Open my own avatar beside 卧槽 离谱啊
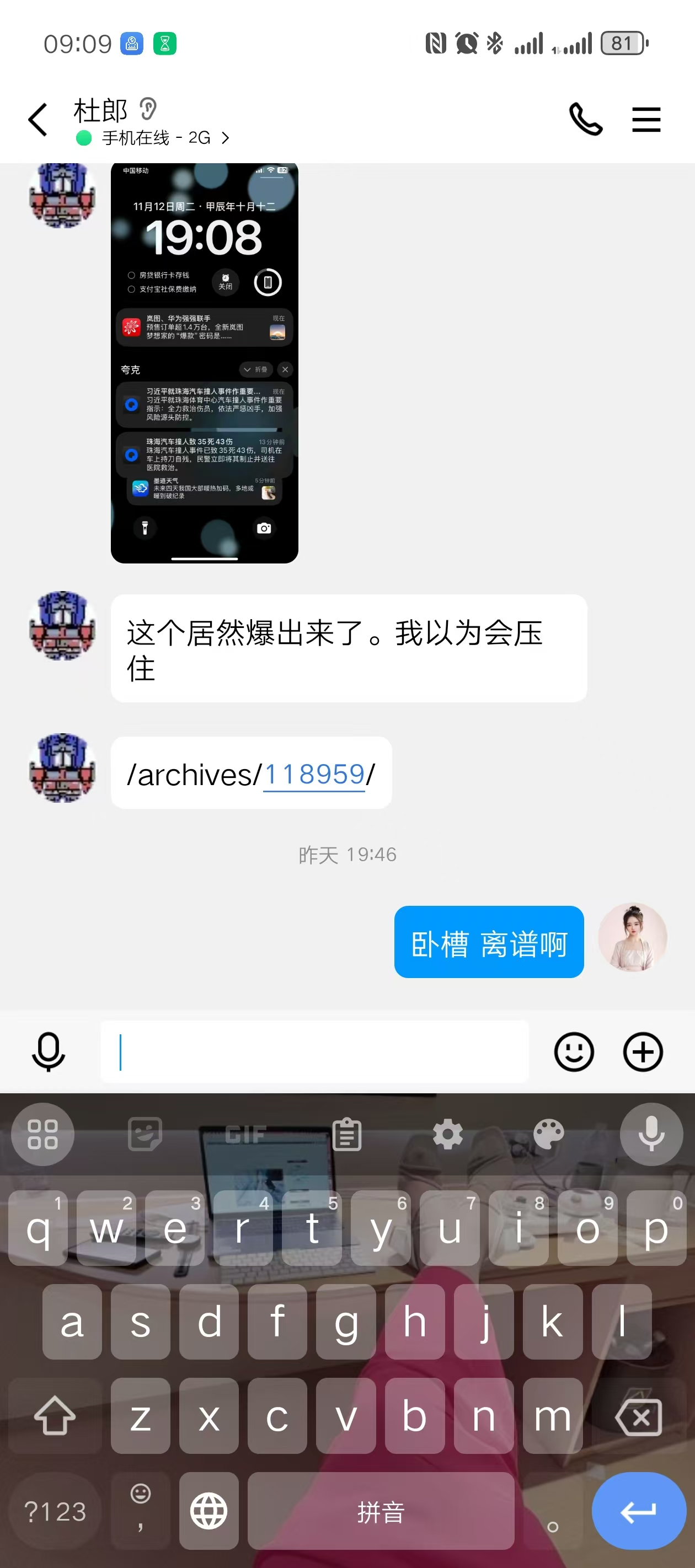695x1568 pixels. (x=632, y=937)
